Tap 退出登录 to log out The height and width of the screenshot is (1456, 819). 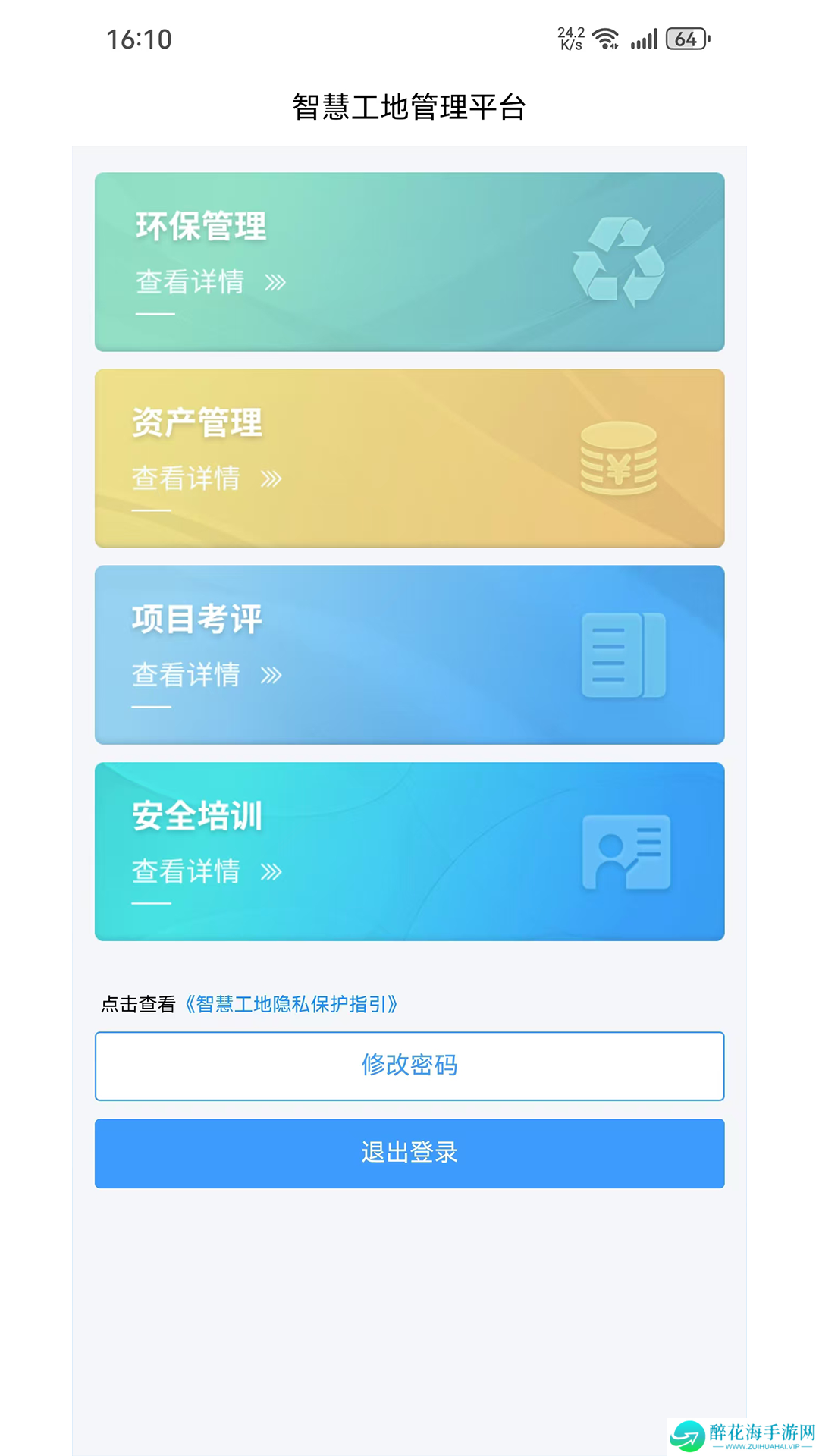pos(409,1153)
